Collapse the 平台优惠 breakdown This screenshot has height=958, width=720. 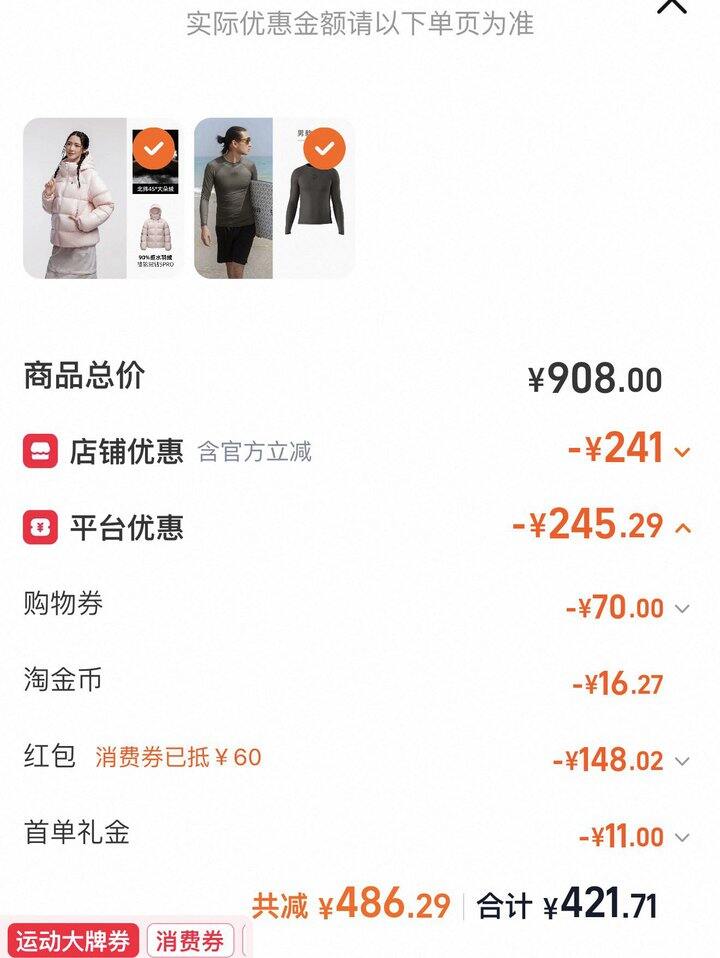click(x=683, y=528)
